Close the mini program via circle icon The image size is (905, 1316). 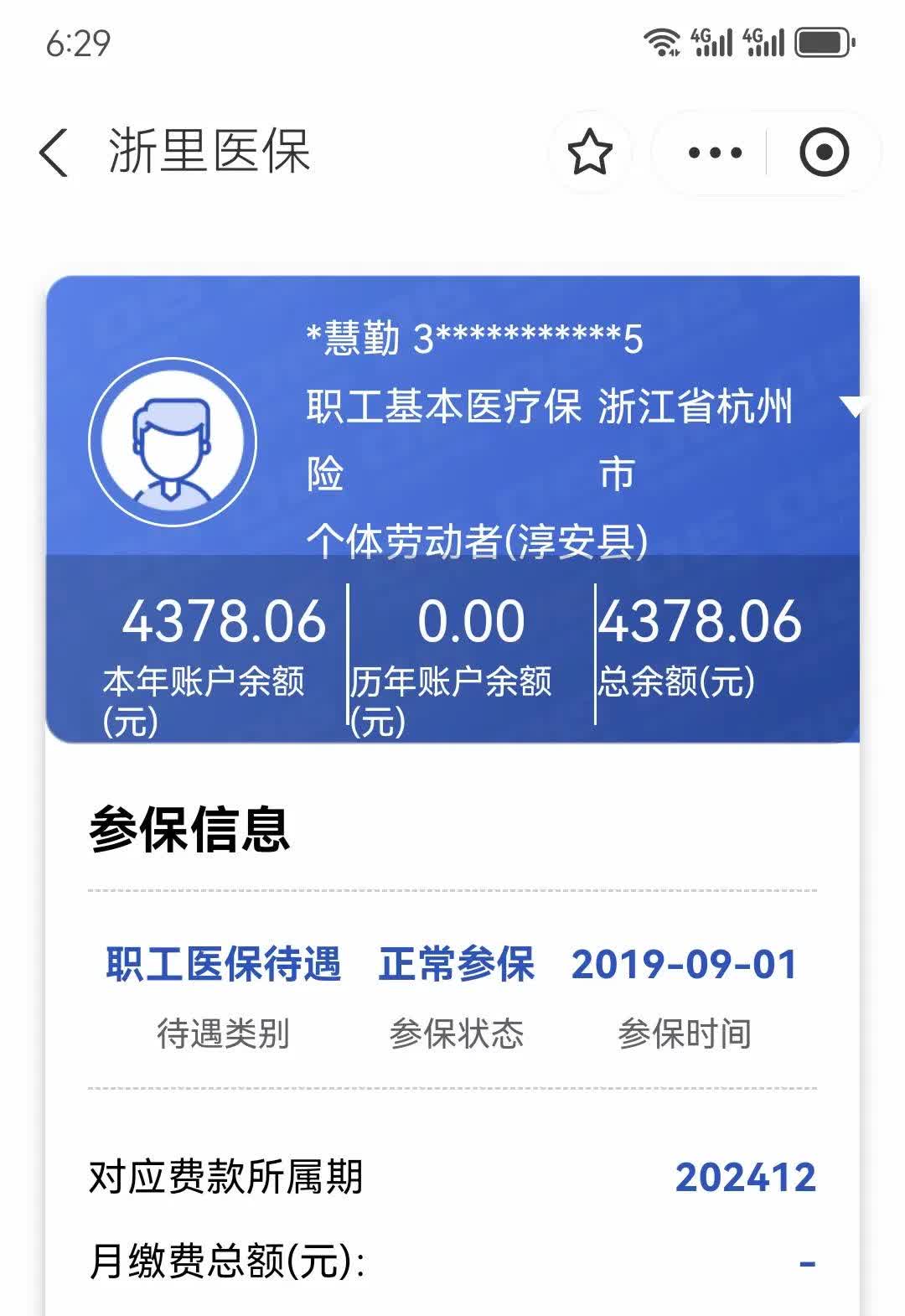click(x=824, y=153)
